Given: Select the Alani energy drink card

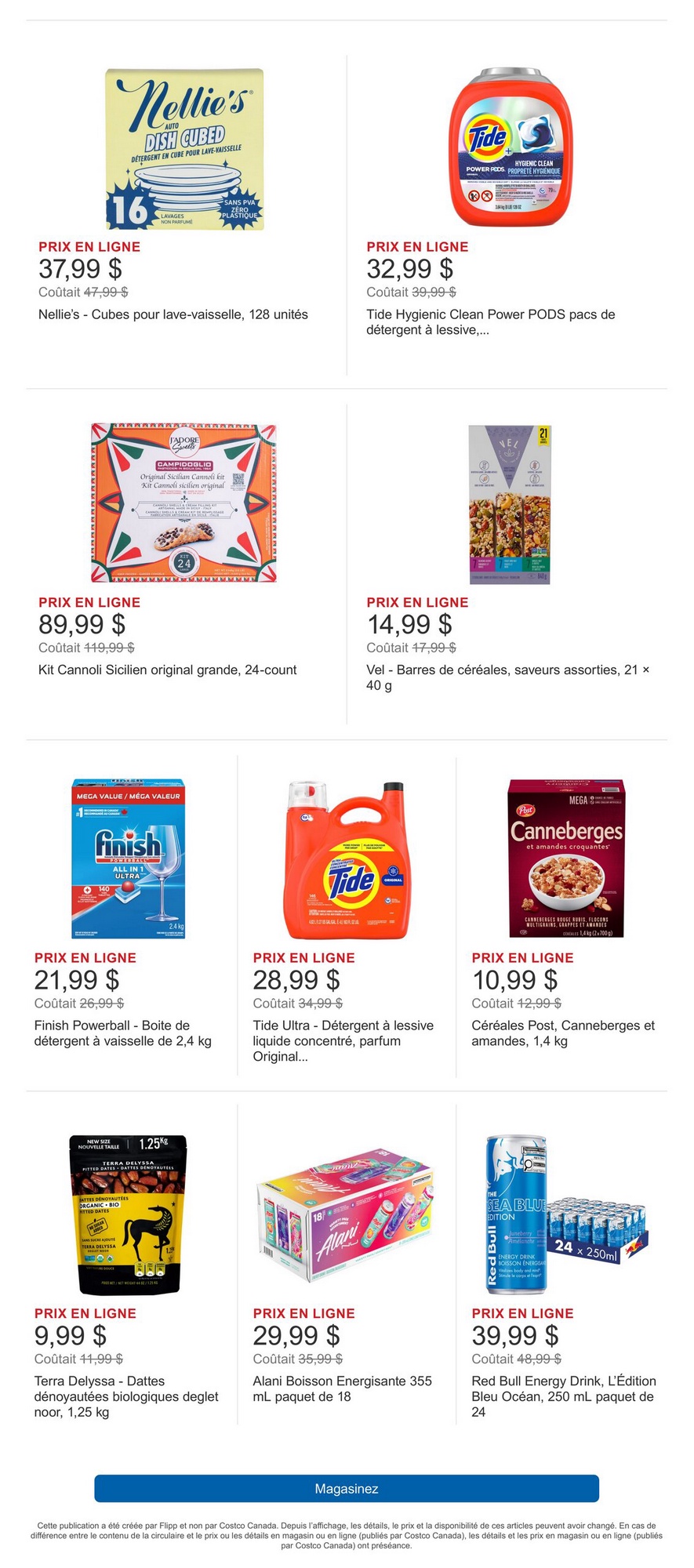Looking at the screenshot, I should [x=346, y=1214].
